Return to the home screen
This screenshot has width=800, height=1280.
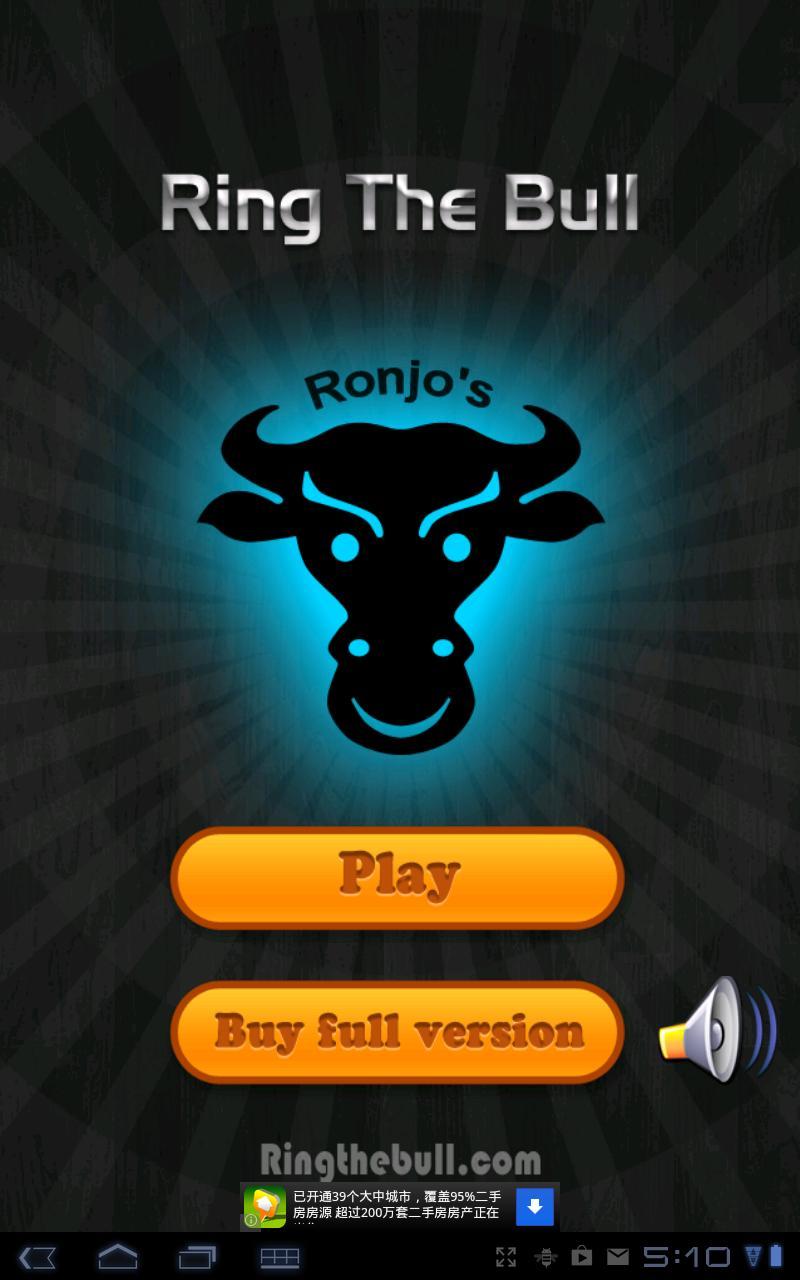coord(117,1257)
